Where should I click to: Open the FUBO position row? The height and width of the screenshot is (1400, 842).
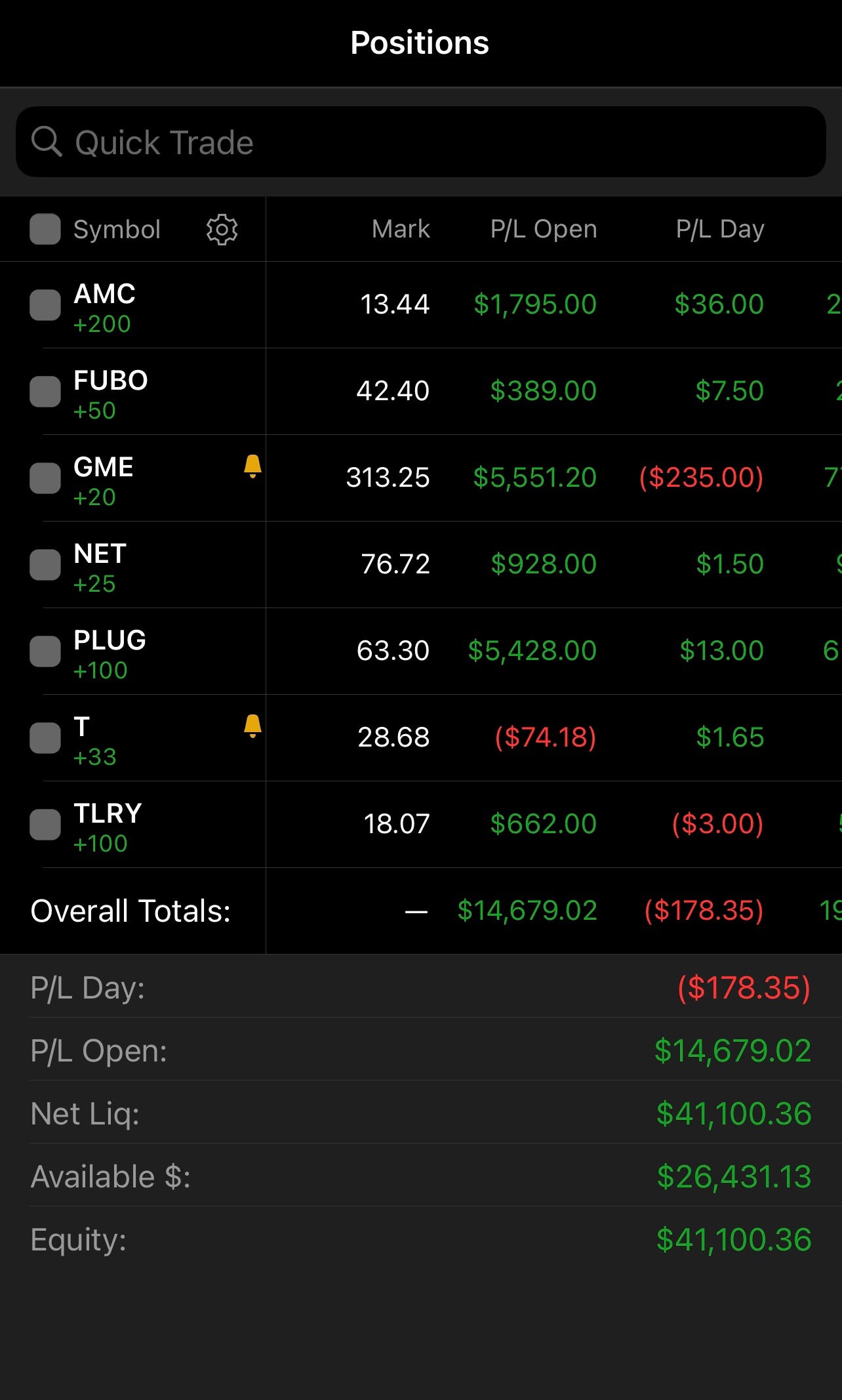[421, 392]
